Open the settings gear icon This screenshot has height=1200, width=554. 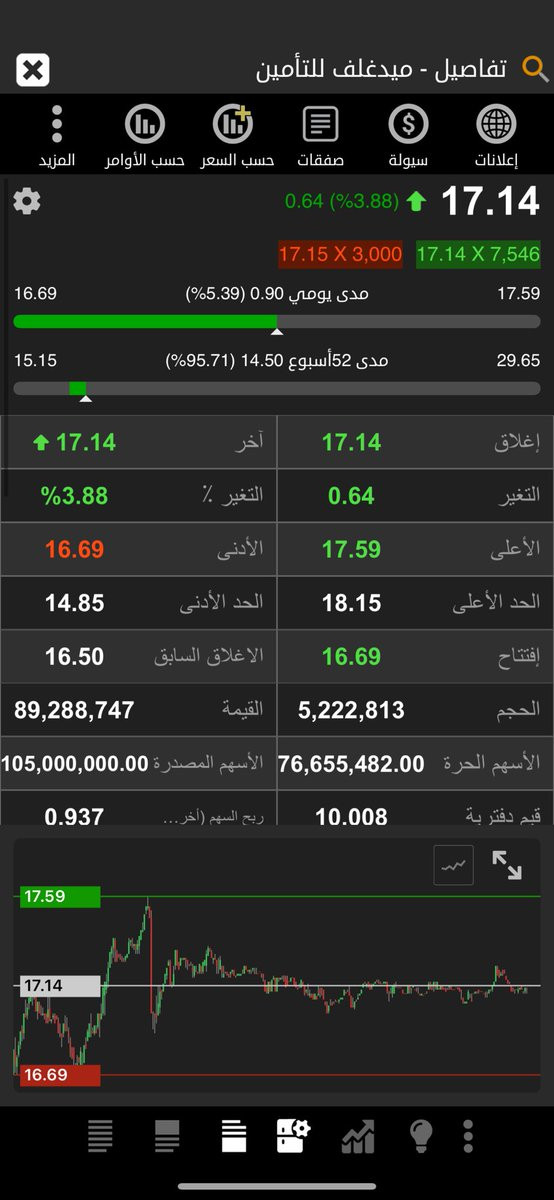point(27,202)
